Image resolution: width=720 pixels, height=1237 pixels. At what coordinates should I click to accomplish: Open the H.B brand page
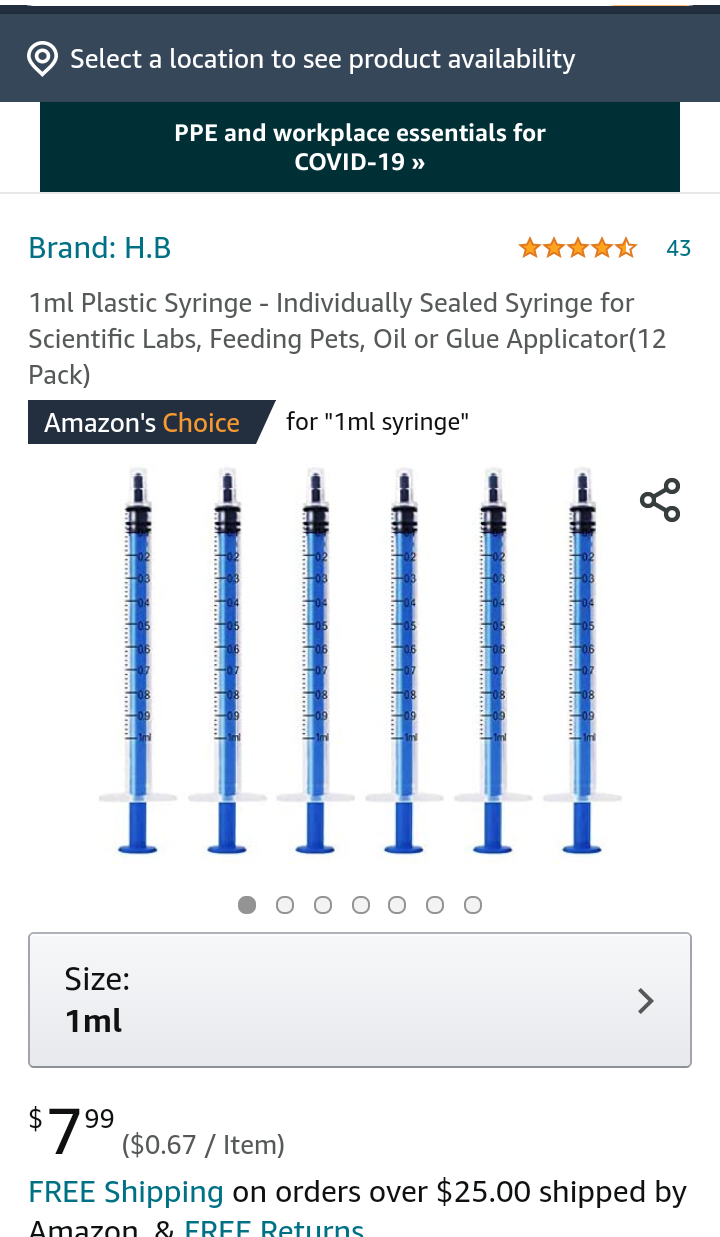click(x=100, y=248)
